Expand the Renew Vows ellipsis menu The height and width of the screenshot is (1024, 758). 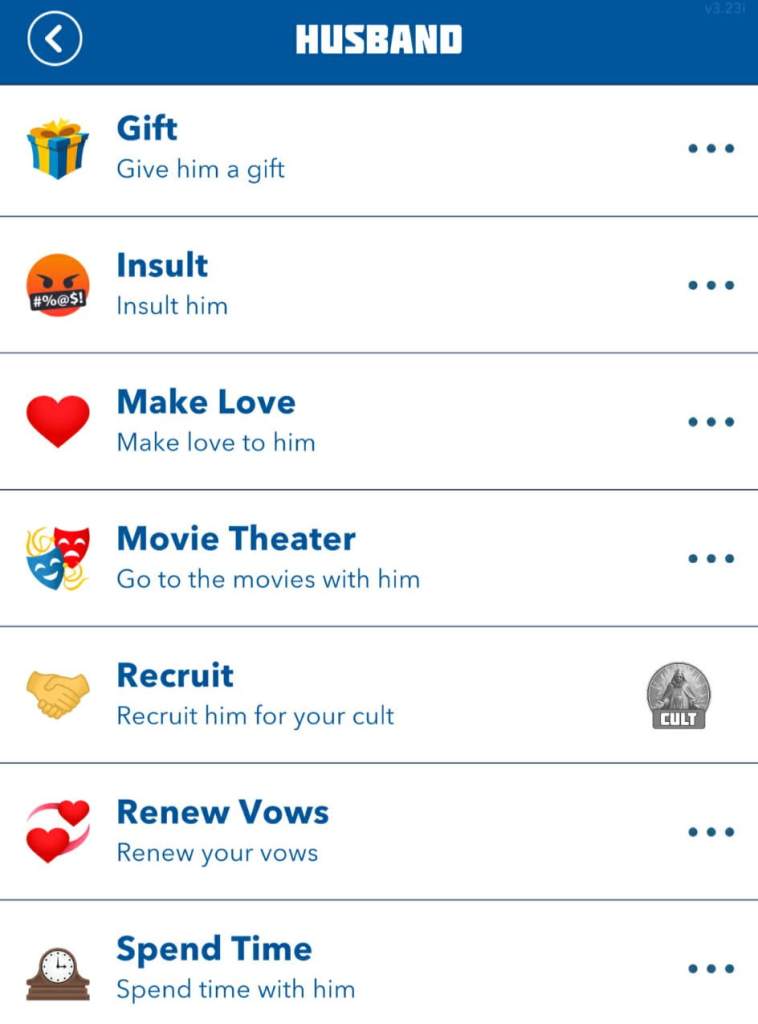(x=711, y=831)
